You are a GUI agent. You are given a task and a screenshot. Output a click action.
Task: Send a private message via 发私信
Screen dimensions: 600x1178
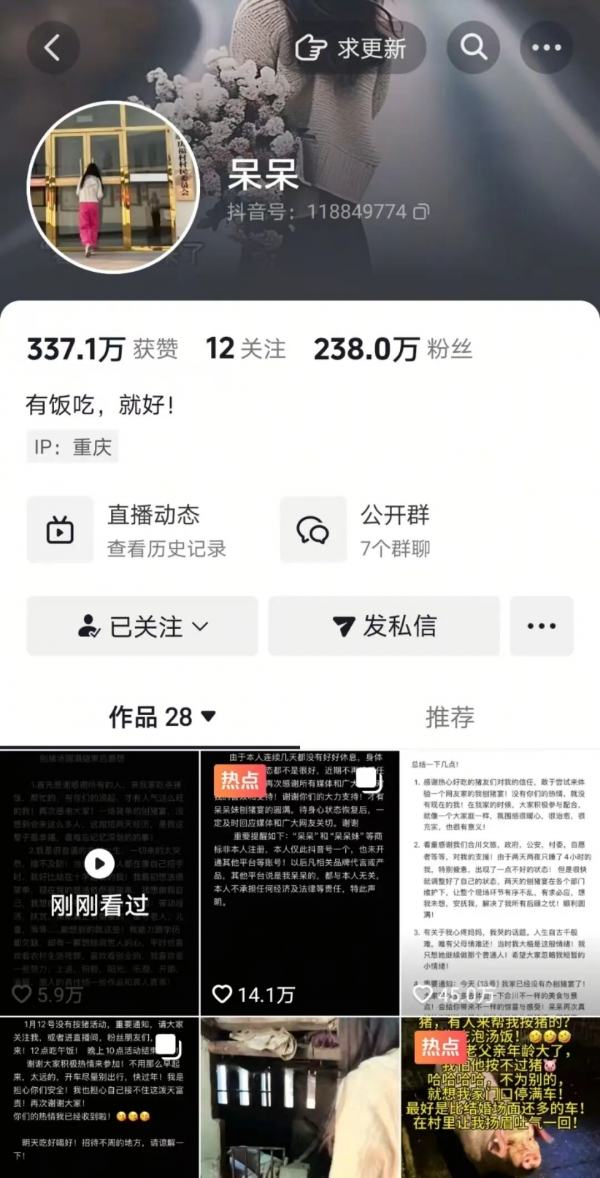tap(383, 627)
